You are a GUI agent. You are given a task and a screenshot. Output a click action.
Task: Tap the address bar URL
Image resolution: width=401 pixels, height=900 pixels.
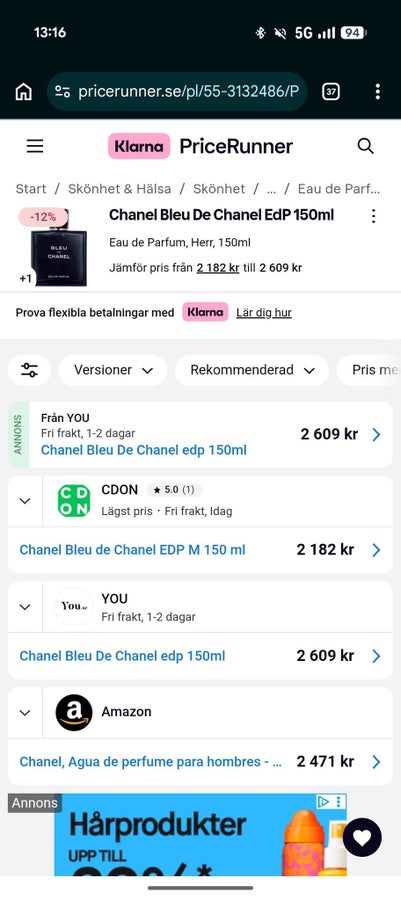(x=177, y=91)
